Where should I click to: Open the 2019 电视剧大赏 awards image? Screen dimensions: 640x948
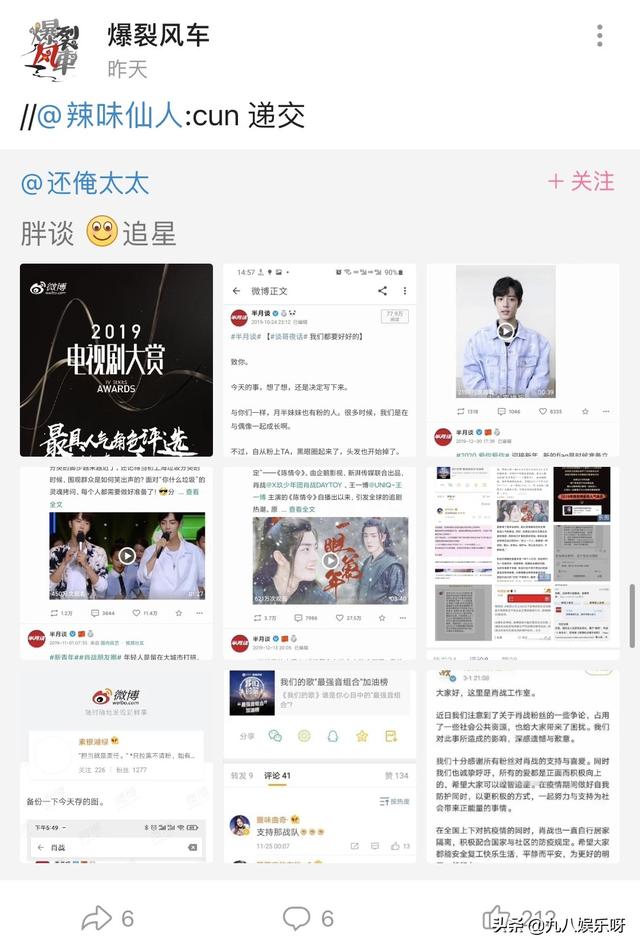(x=116, y=360)
